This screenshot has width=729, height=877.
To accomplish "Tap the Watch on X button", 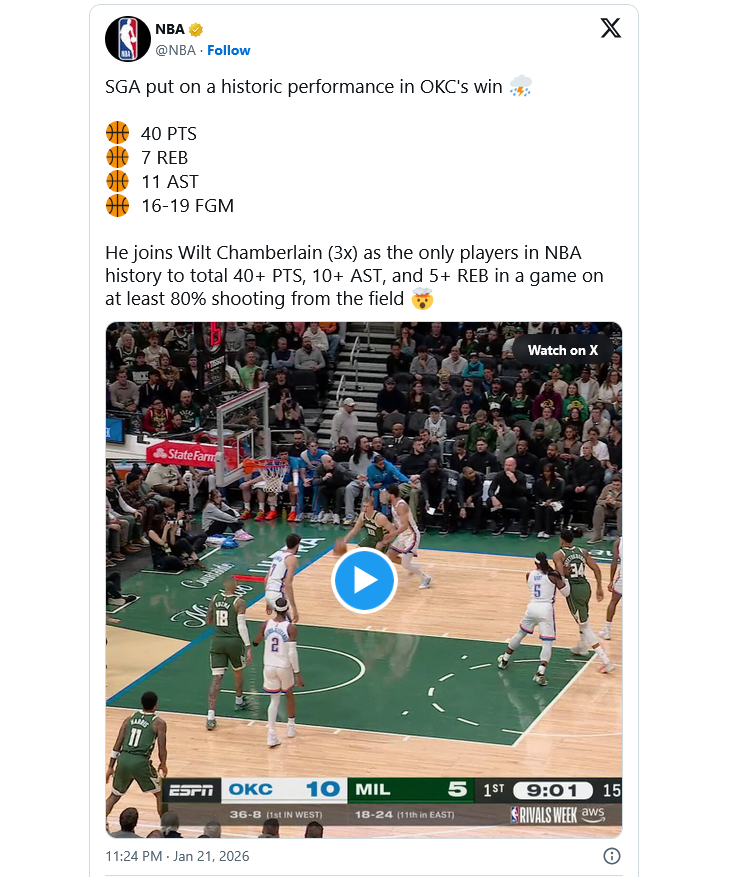I will point(562,350).
